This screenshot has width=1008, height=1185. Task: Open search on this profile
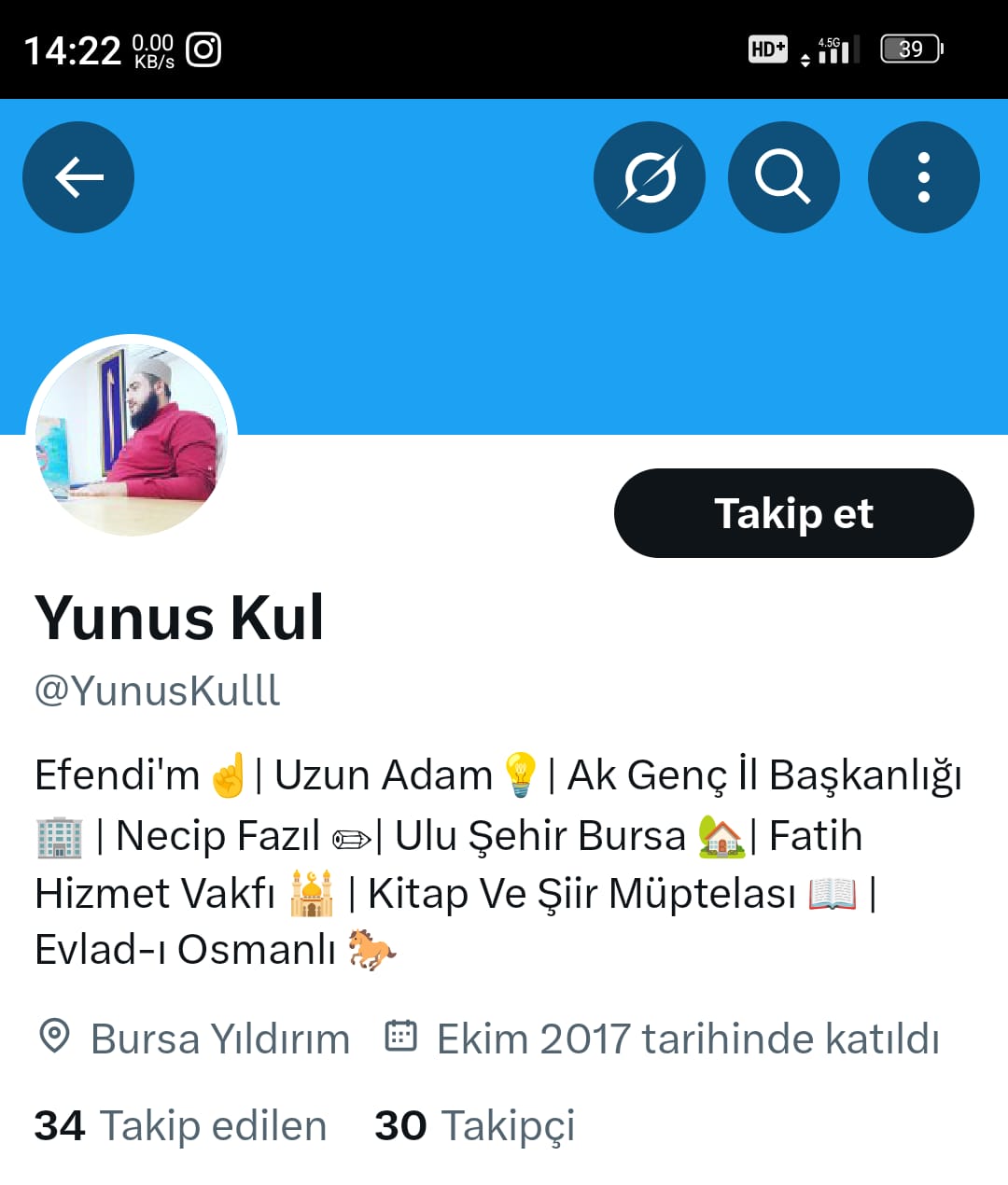click(783, 177)
